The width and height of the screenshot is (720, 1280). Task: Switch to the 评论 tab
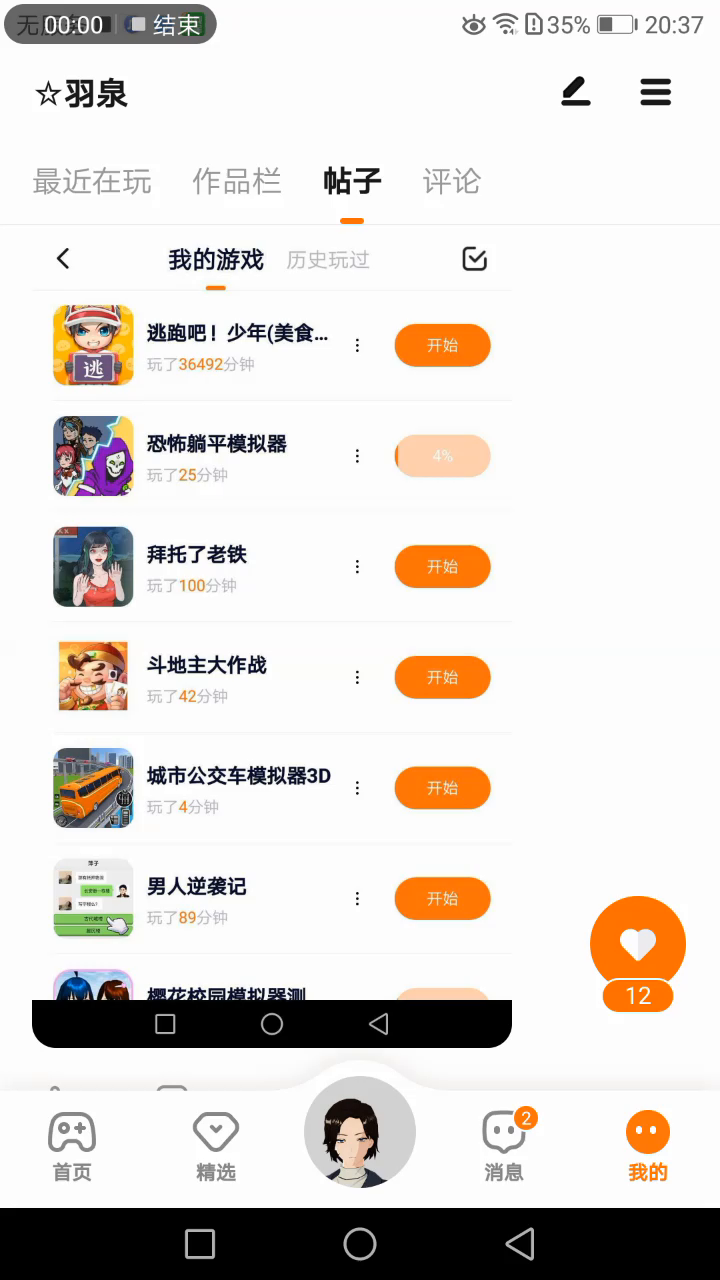452,181
